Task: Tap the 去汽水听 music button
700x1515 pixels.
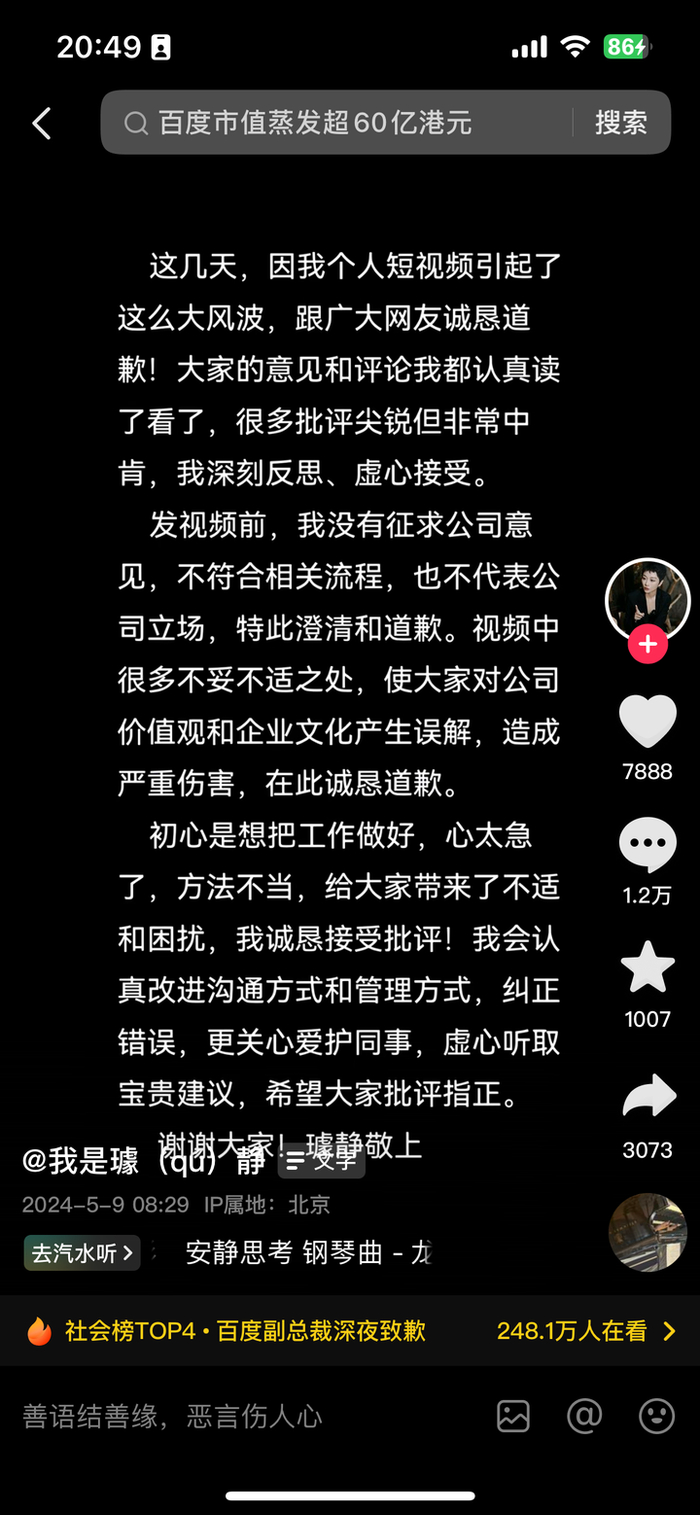Action: pyautogui.click(x=82, y=1253)
